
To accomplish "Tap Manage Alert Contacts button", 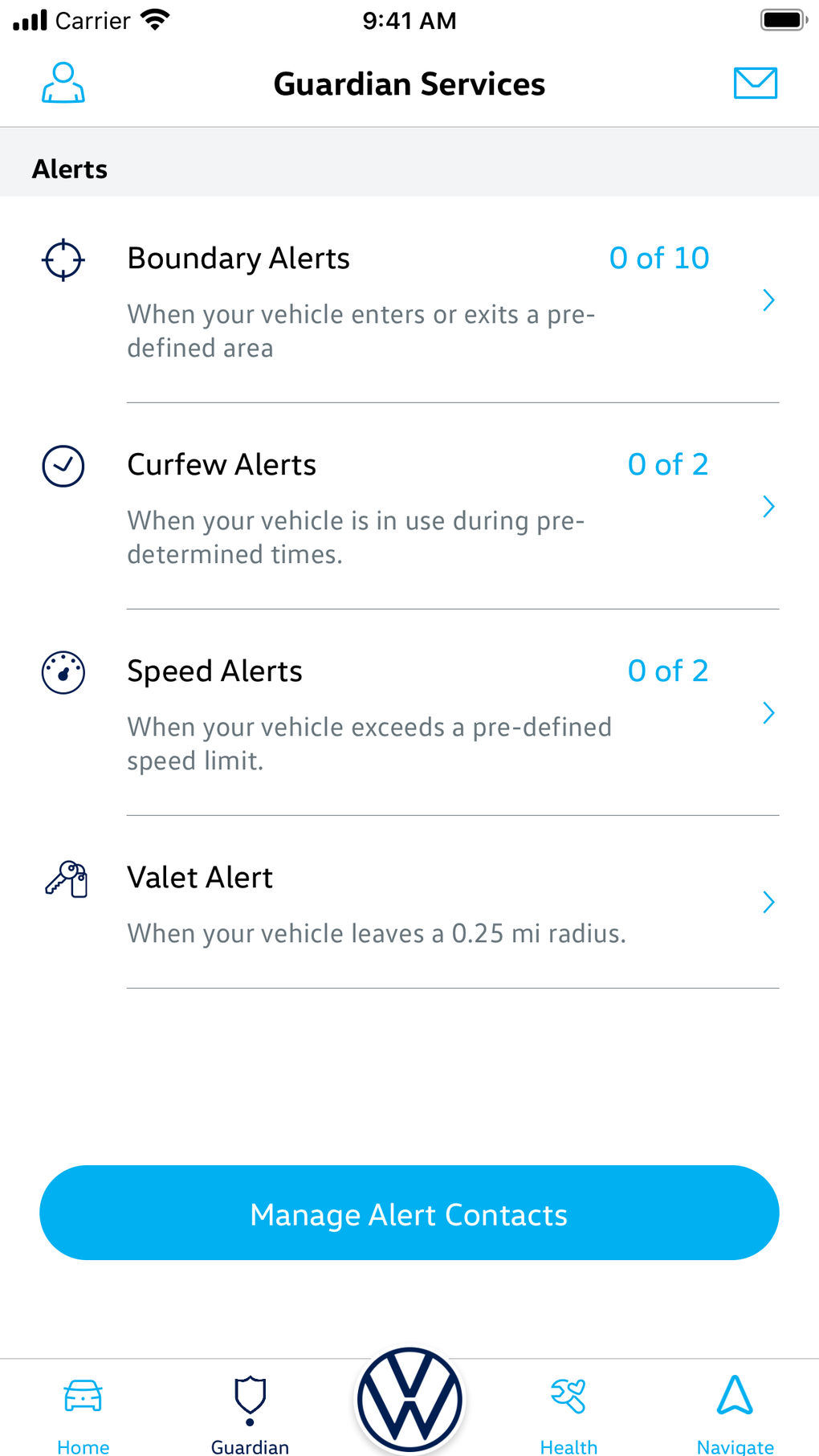I will tap(409, 1213).
